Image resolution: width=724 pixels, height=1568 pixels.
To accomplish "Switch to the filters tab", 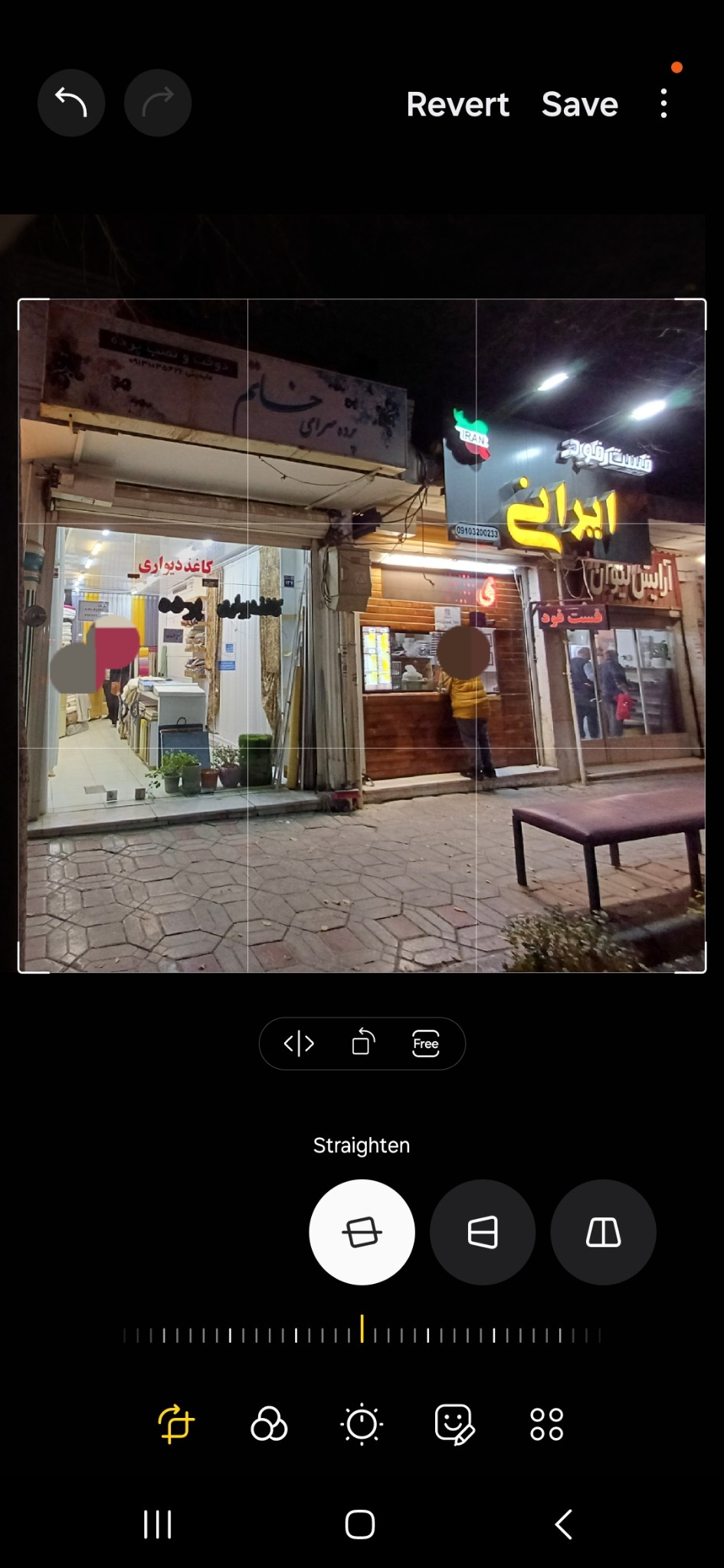I will click(269, 1425).
